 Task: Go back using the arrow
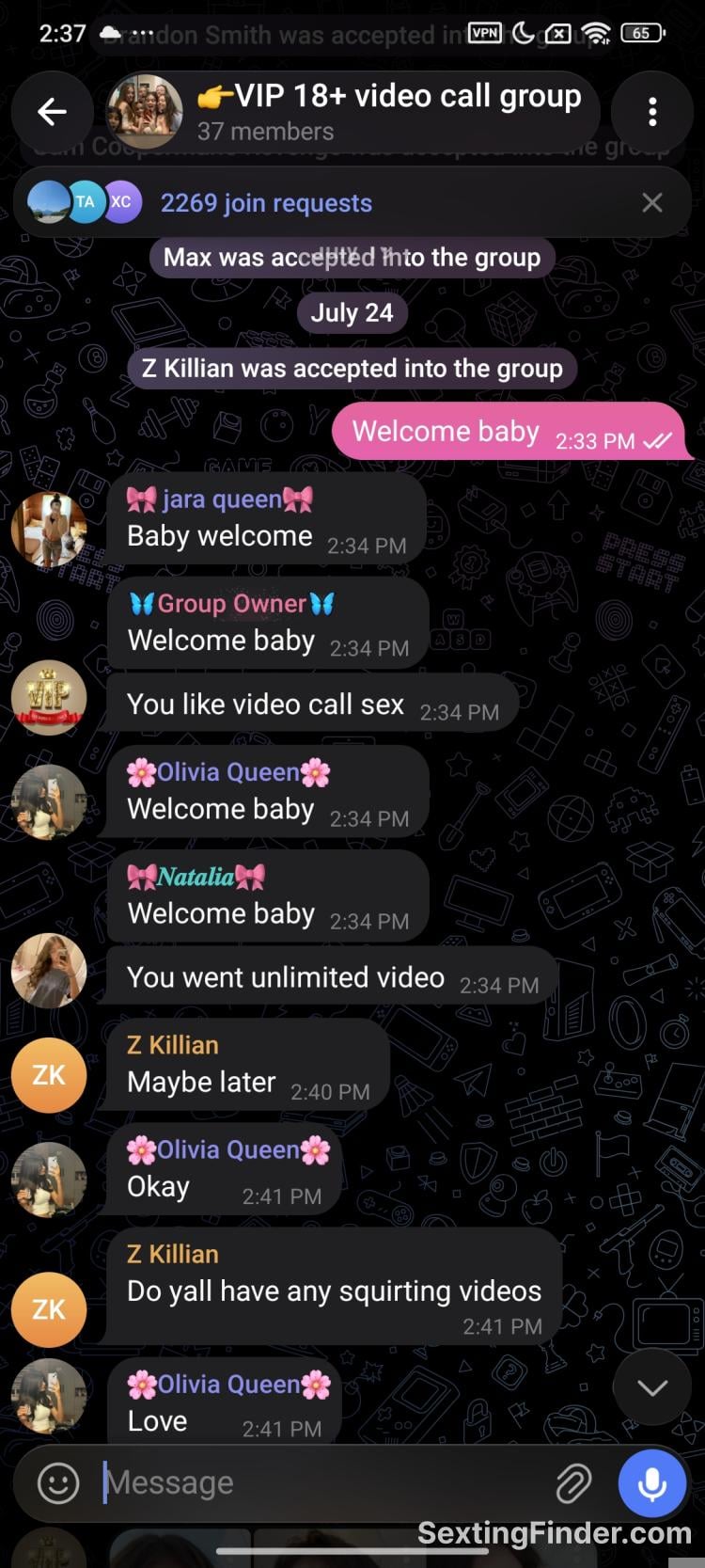(x=52, y=113)
